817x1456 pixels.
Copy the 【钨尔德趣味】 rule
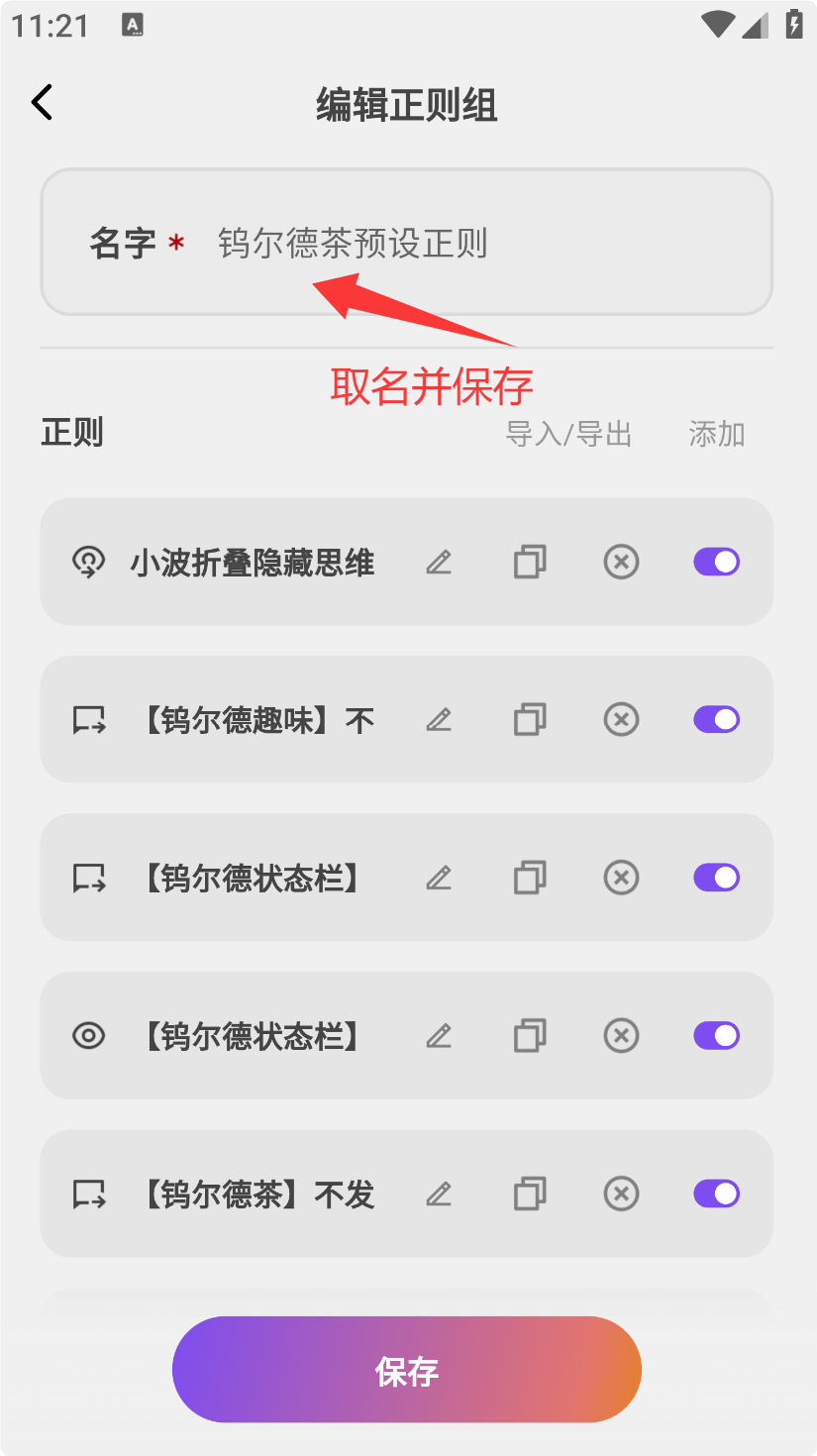530,720
